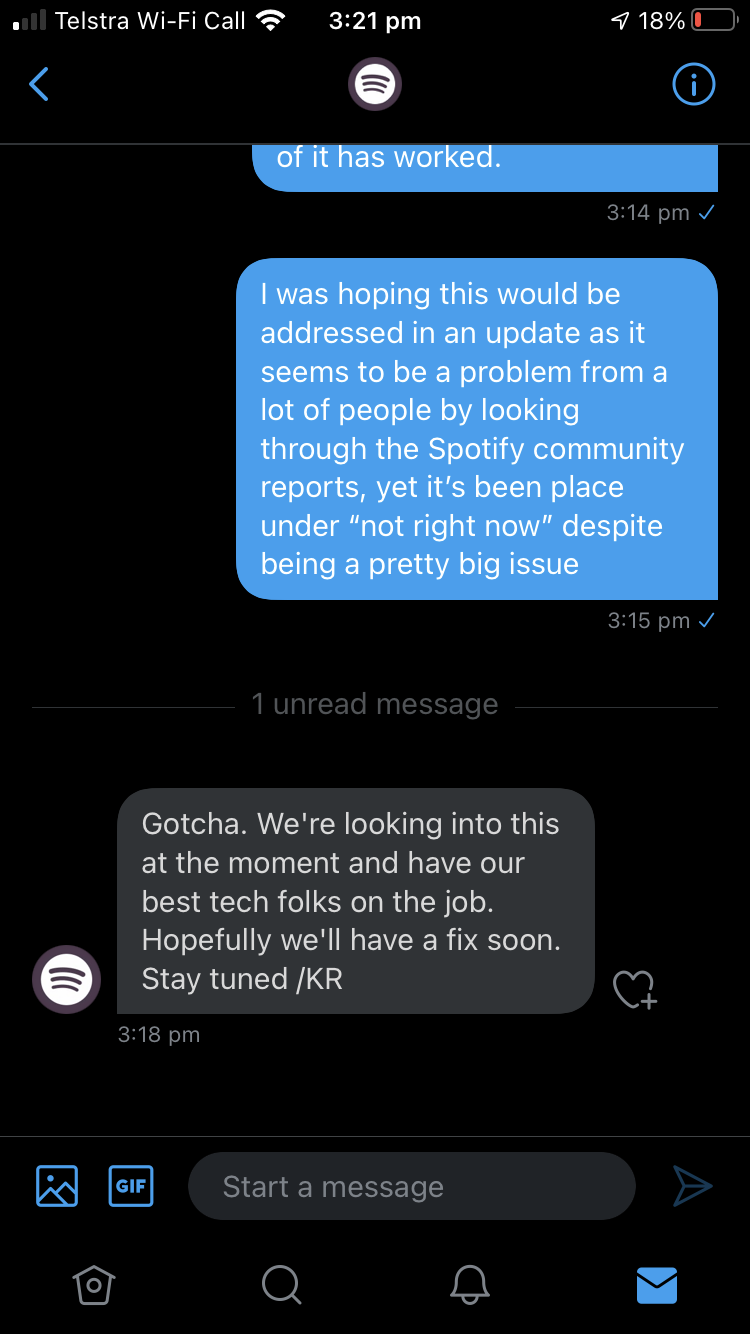The image size is (750, 1334).
Task: Open conversation info
Action: pos(694,85)
